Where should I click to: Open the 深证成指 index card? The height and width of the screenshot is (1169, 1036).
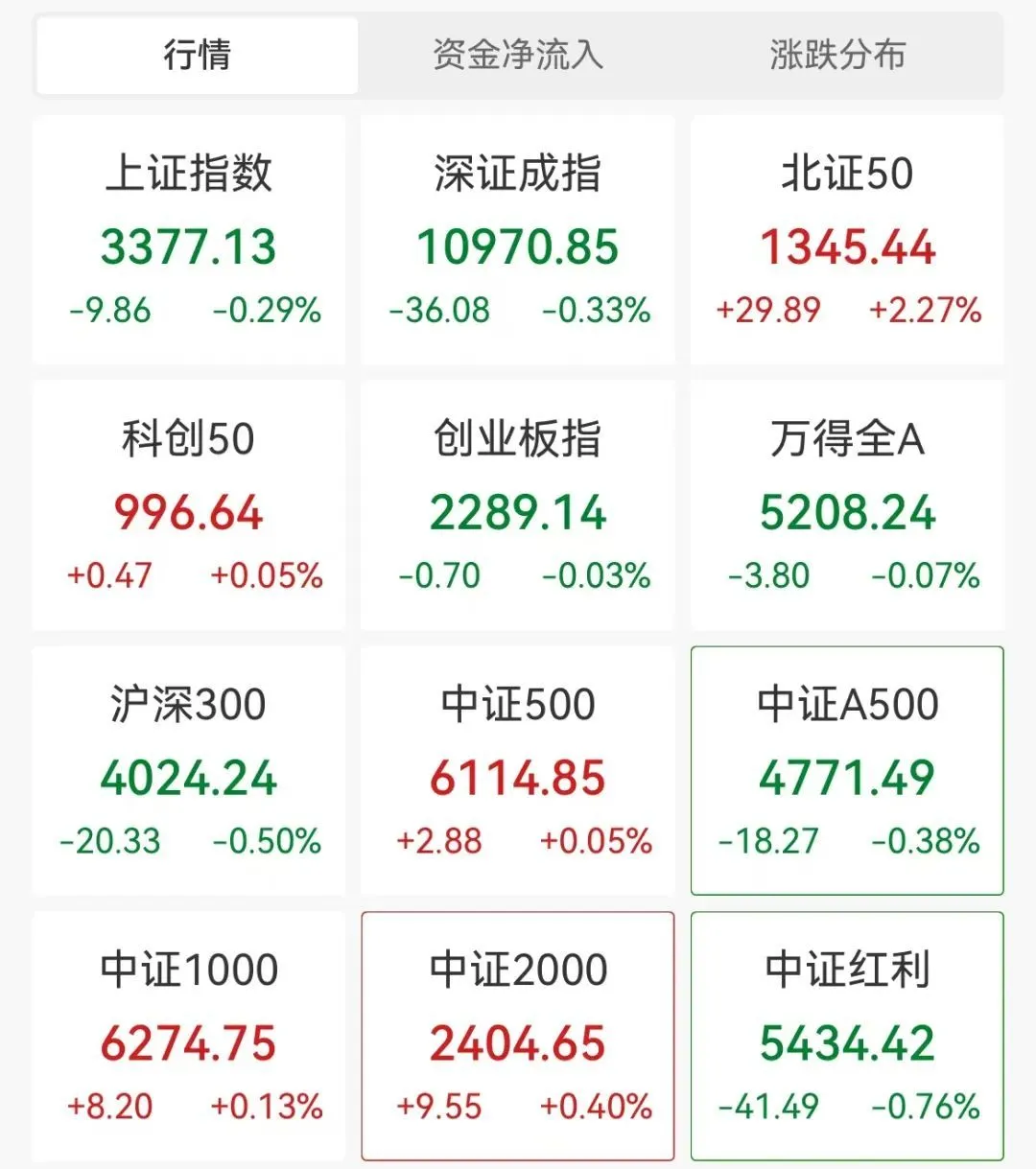click(x=518, y=240)
